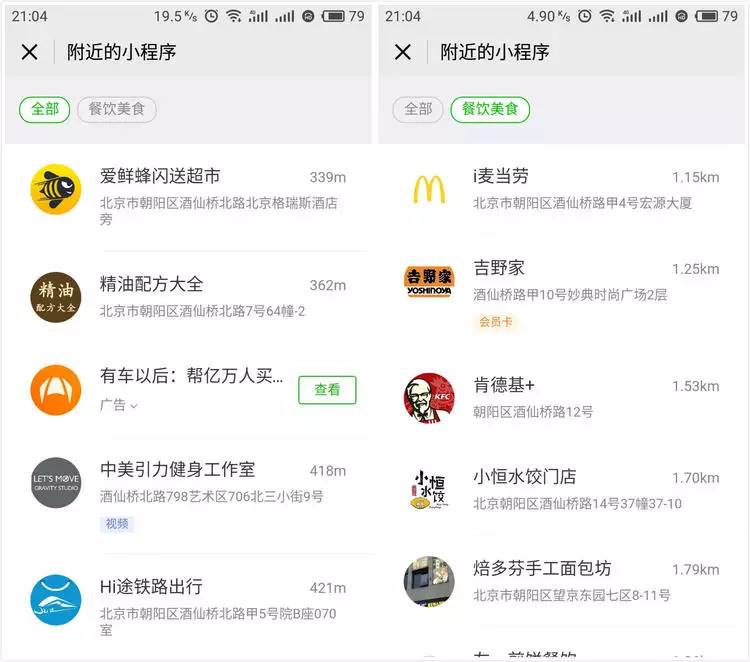Tap the 查看 button on the ad
This screenshot has width=750, height=662.
[327, 390]
